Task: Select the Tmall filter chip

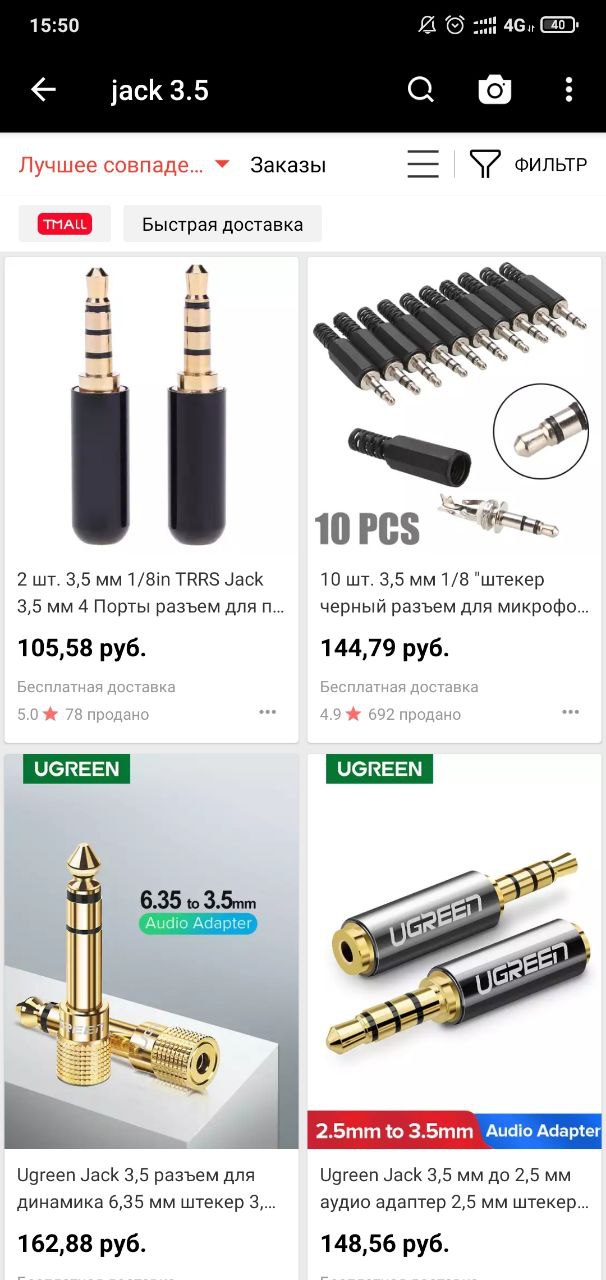Action: coord(65,224)
